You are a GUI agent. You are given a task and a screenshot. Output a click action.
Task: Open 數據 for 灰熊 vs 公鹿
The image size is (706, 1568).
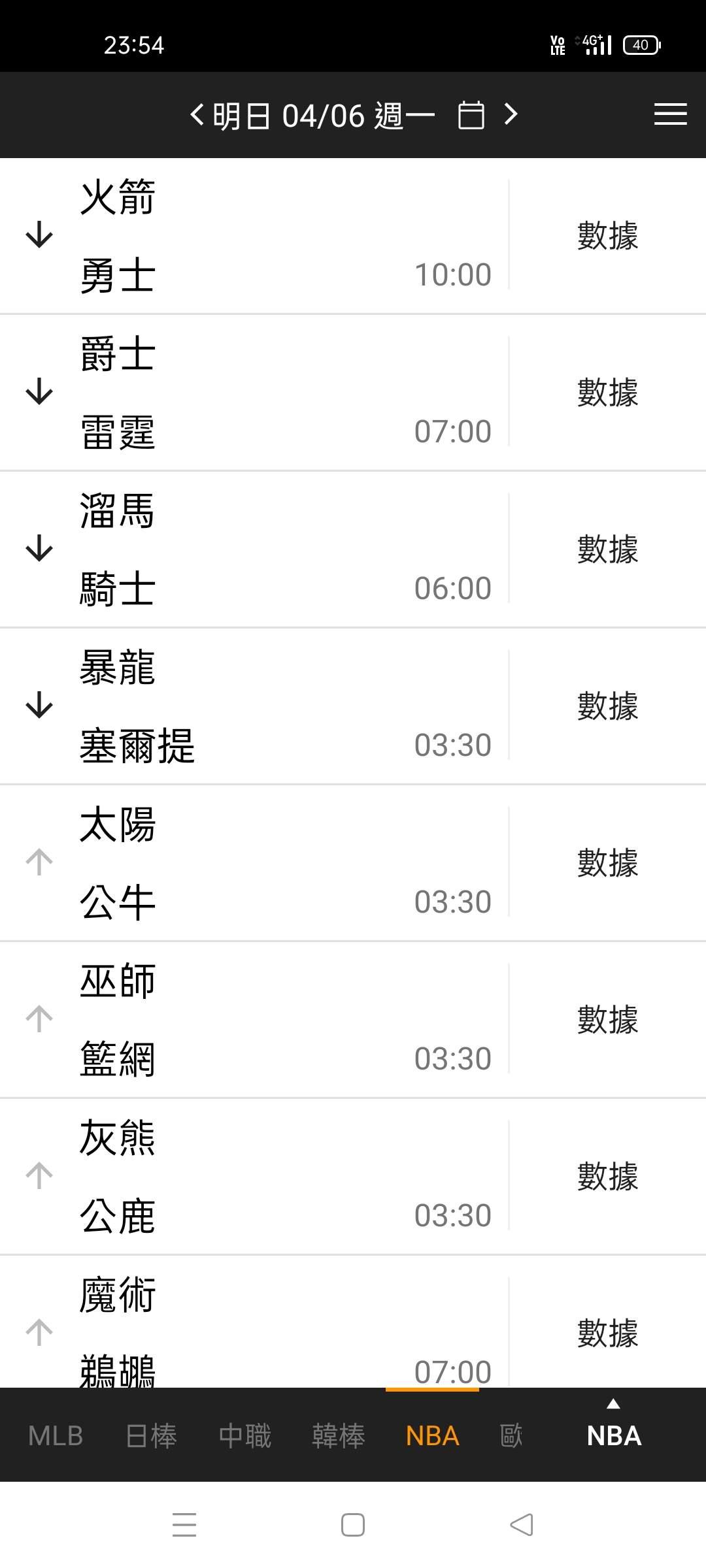(607, 1176)
